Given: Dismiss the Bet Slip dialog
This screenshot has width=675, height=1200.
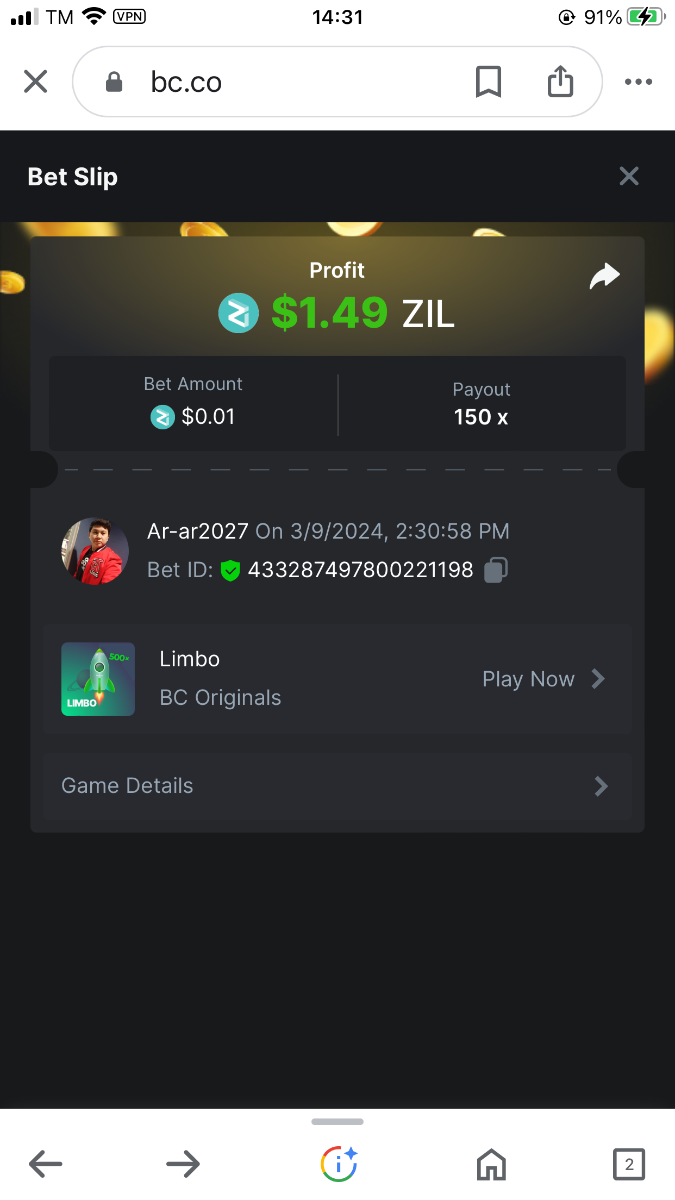Looking at the screenshot, I should (x=629, y=177).
